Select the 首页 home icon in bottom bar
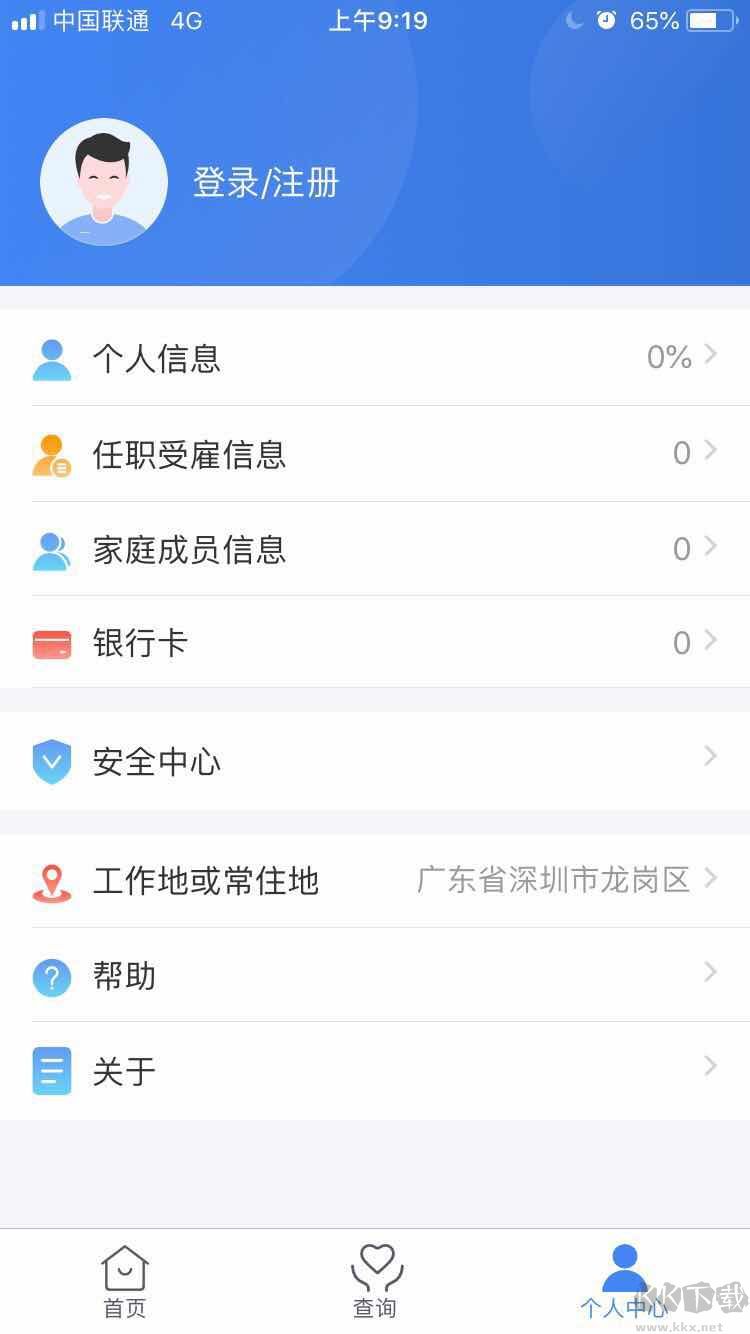This screenshot has height=1334, width=750. tap(124, 1267)
